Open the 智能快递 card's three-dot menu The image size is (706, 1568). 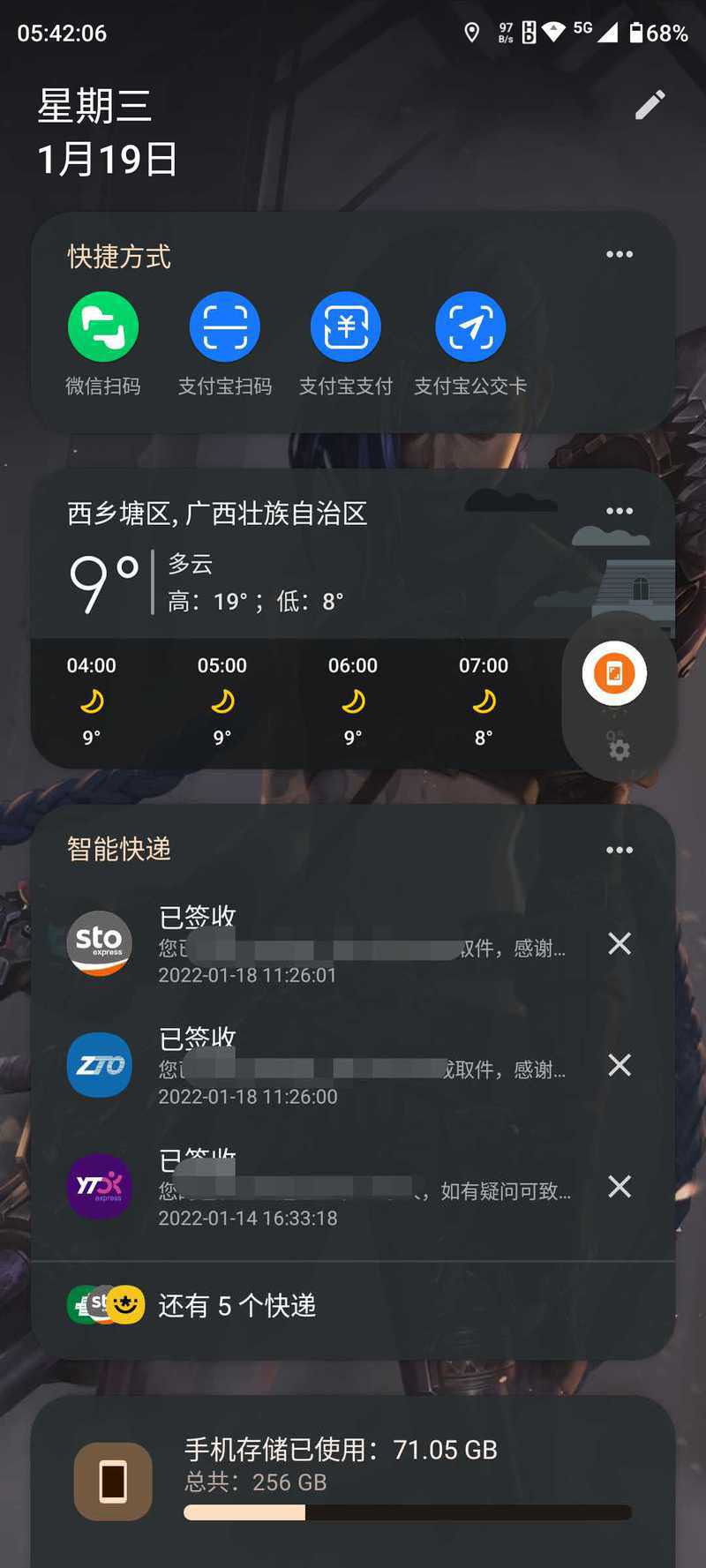click(x=620, y=850)
